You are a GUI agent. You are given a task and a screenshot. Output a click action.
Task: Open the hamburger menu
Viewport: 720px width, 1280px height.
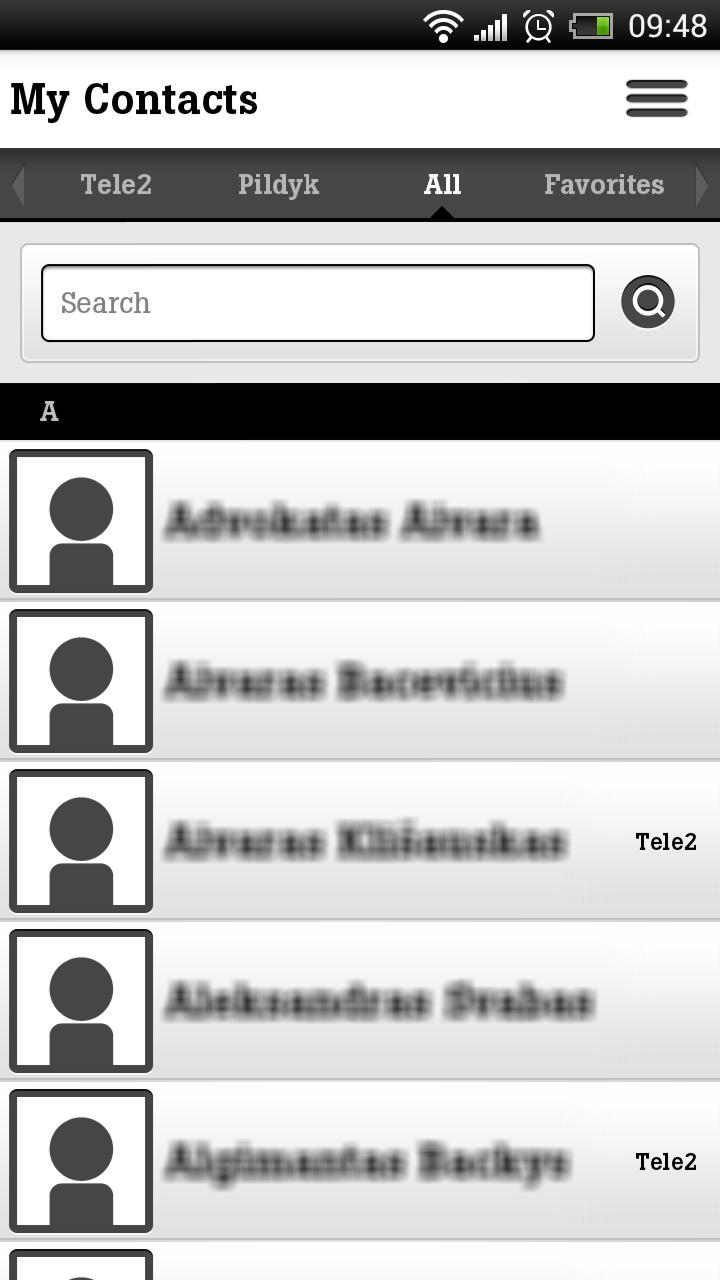click(x=656, y=99)
